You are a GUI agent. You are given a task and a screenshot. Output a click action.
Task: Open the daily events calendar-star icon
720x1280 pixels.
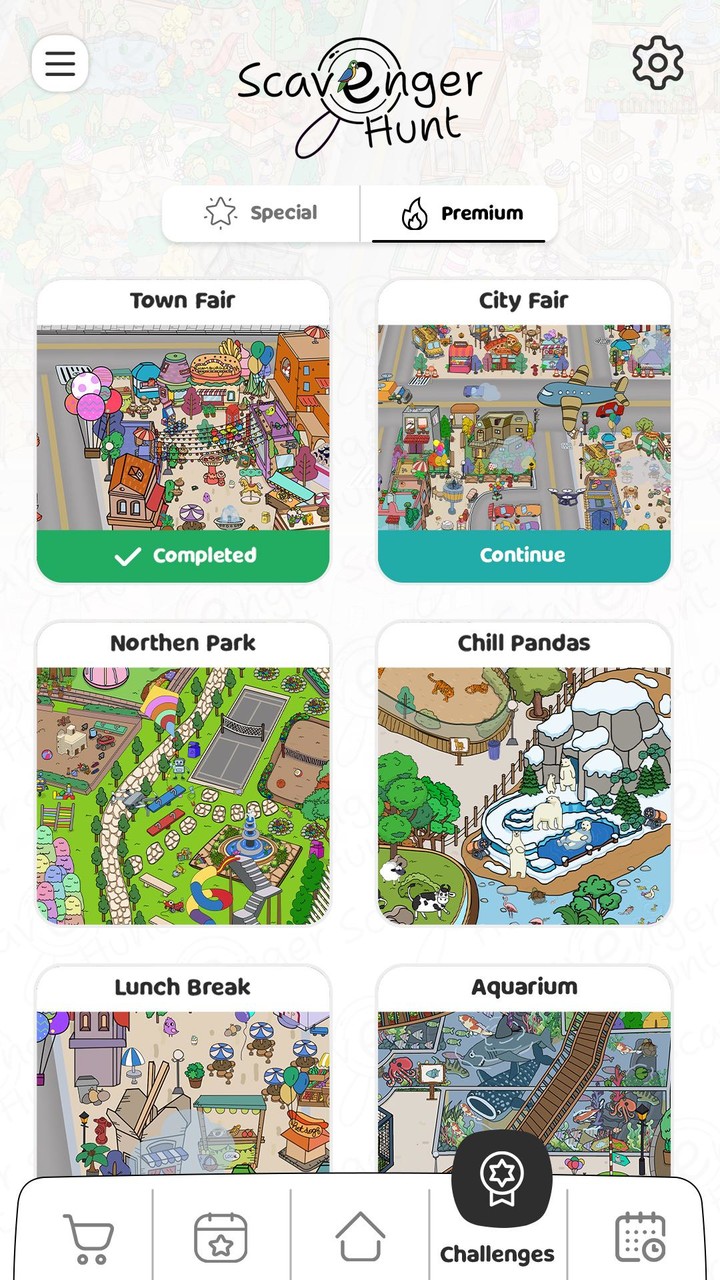tap(222, 1238)
